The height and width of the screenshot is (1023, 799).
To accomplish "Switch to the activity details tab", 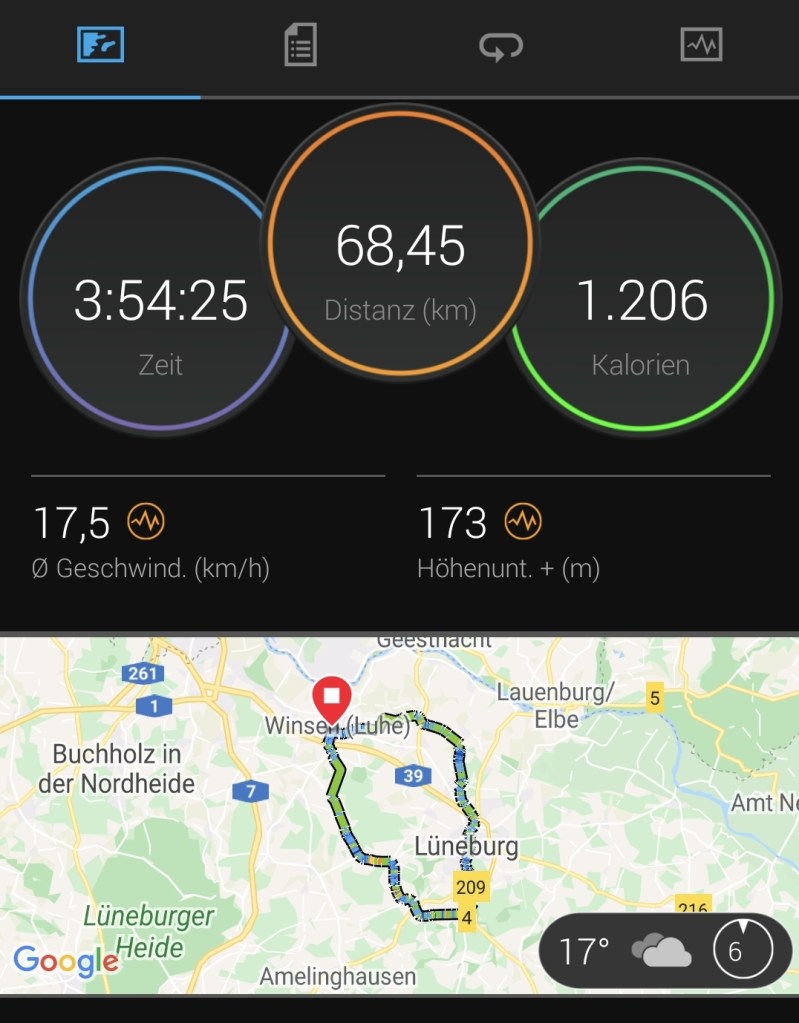I will (x=300, y=47).
